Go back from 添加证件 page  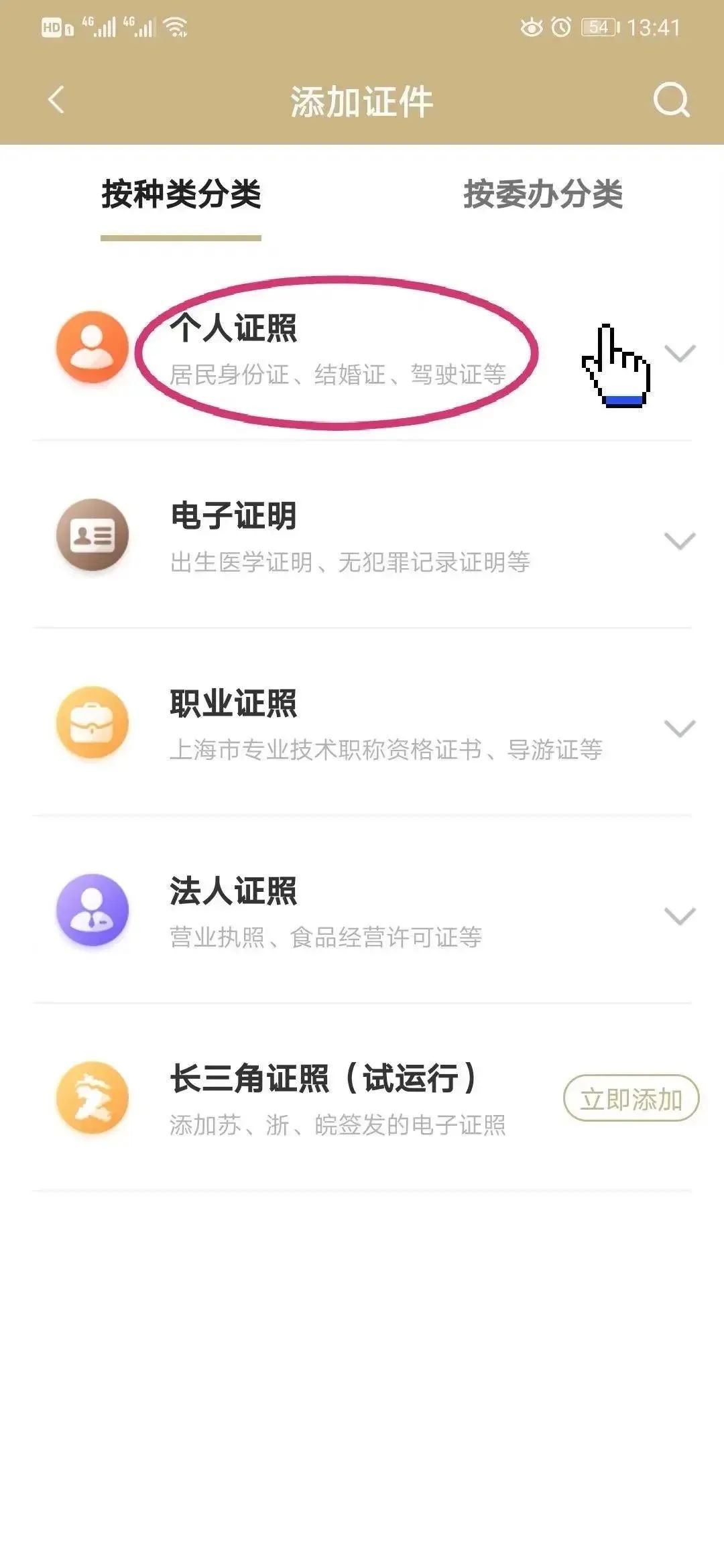pos(56,101)
